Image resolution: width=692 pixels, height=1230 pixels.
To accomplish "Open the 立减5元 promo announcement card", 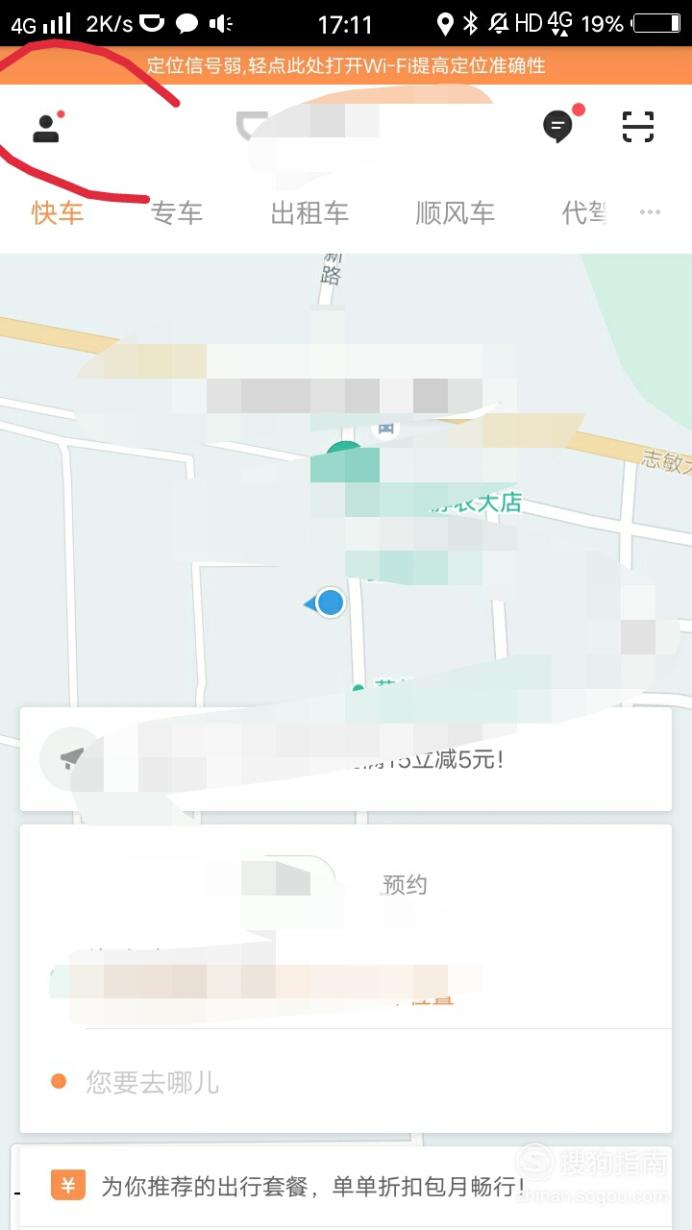I will [346, 759].
